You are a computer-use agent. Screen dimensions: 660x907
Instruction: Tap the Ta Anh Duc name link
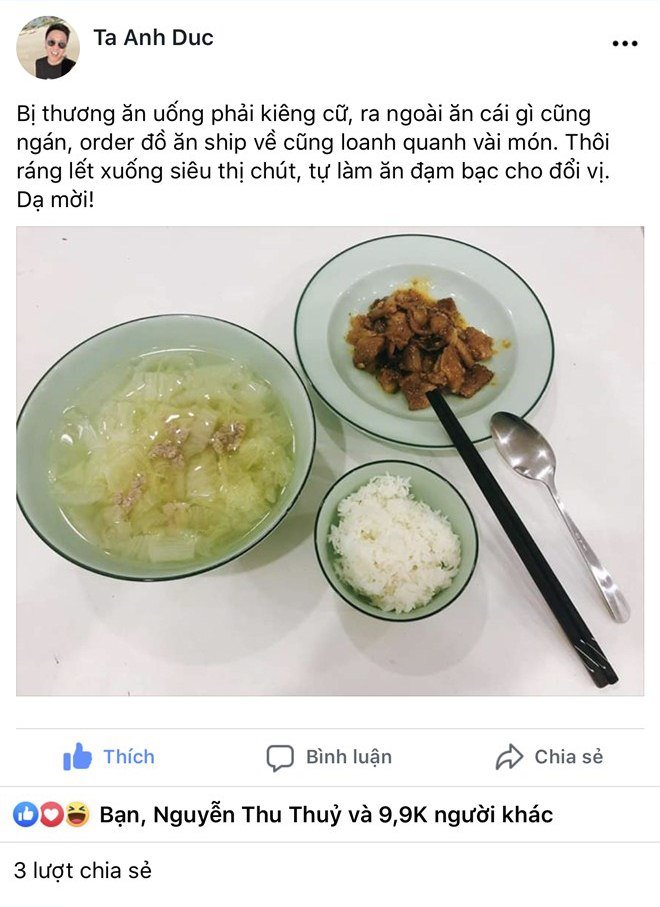153,38
